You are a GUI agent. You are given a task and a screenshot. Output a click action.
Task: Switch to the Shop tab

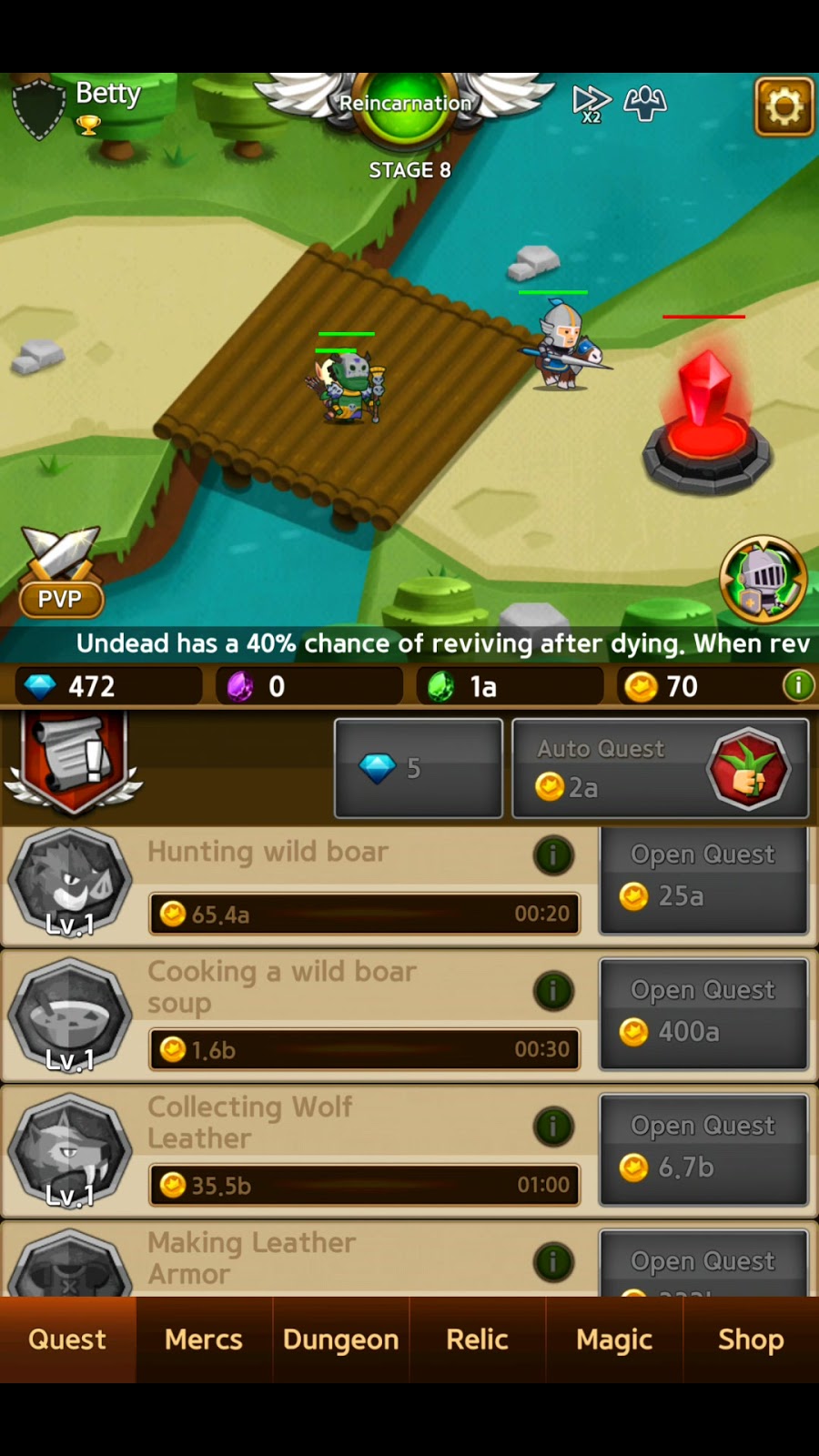tap(751, 1340)
